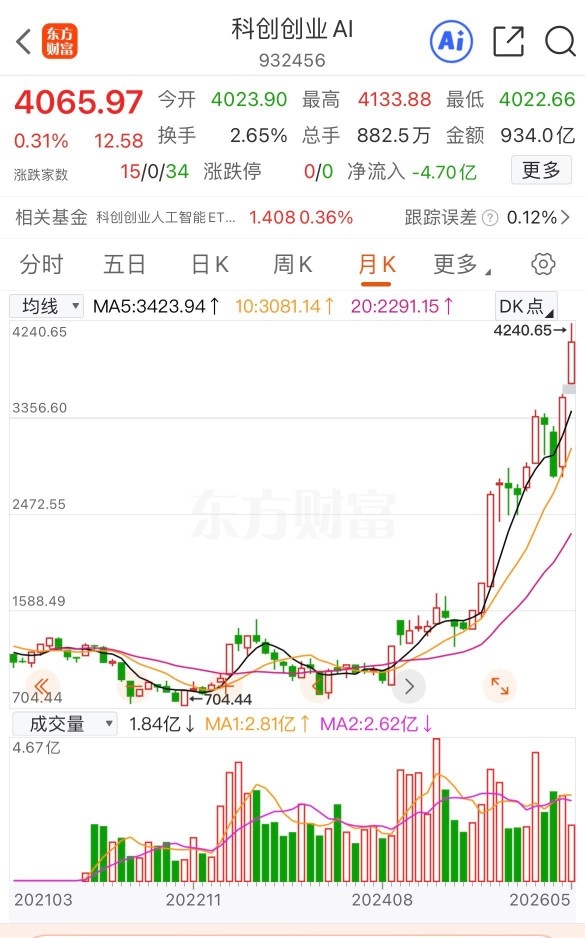Tap the help icon beside 跟踪误差
Image resolution: width=585 pixels, height=938 pixels.
click(x=490, y=218)
